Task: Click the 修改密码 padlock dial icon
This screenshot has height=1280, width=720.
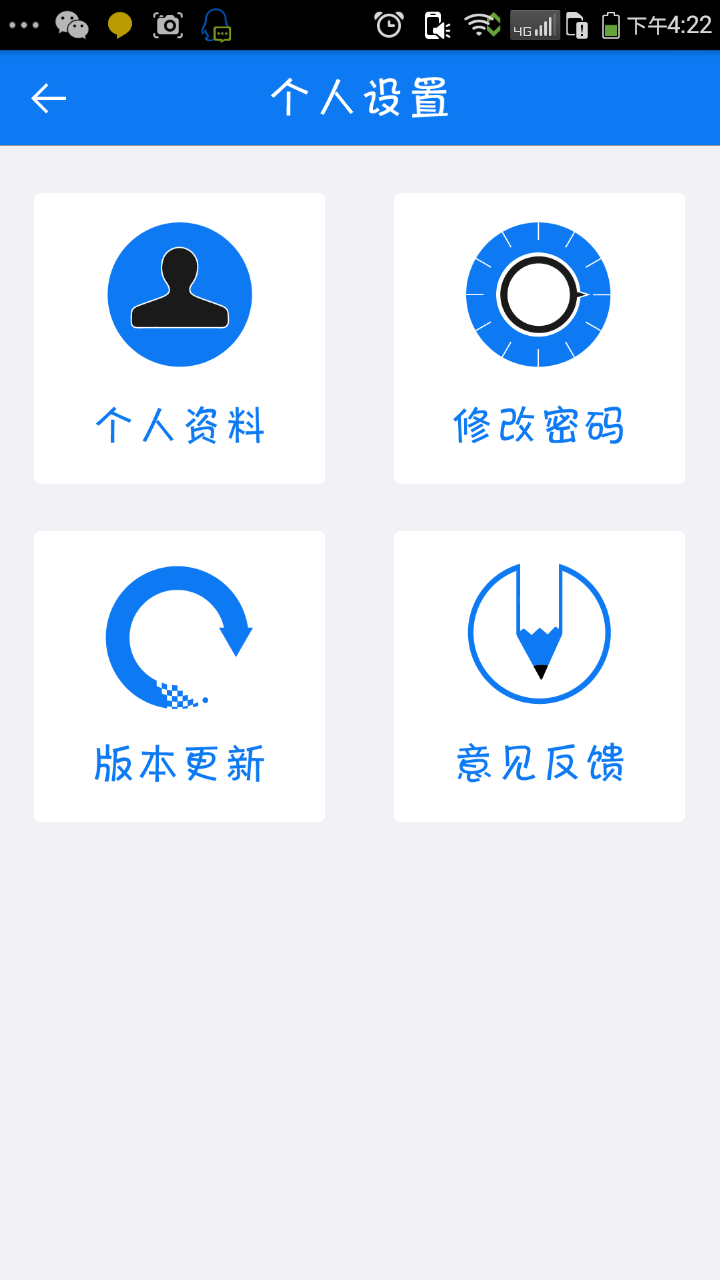Action: click(539, 294)
